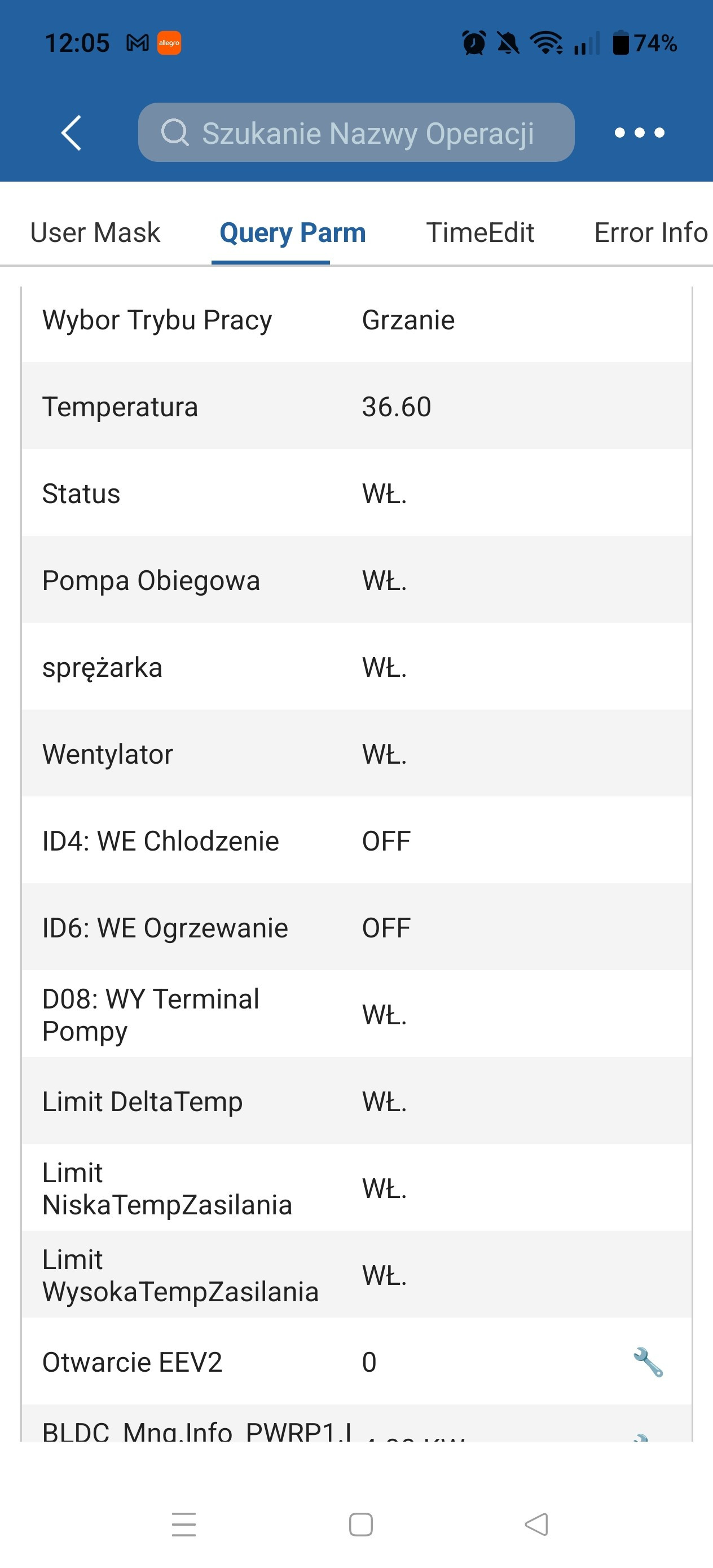Edit Otwarcie EEV2 via wrench icon
This screenshot has width=713, height=1568.
(647, 1362)
